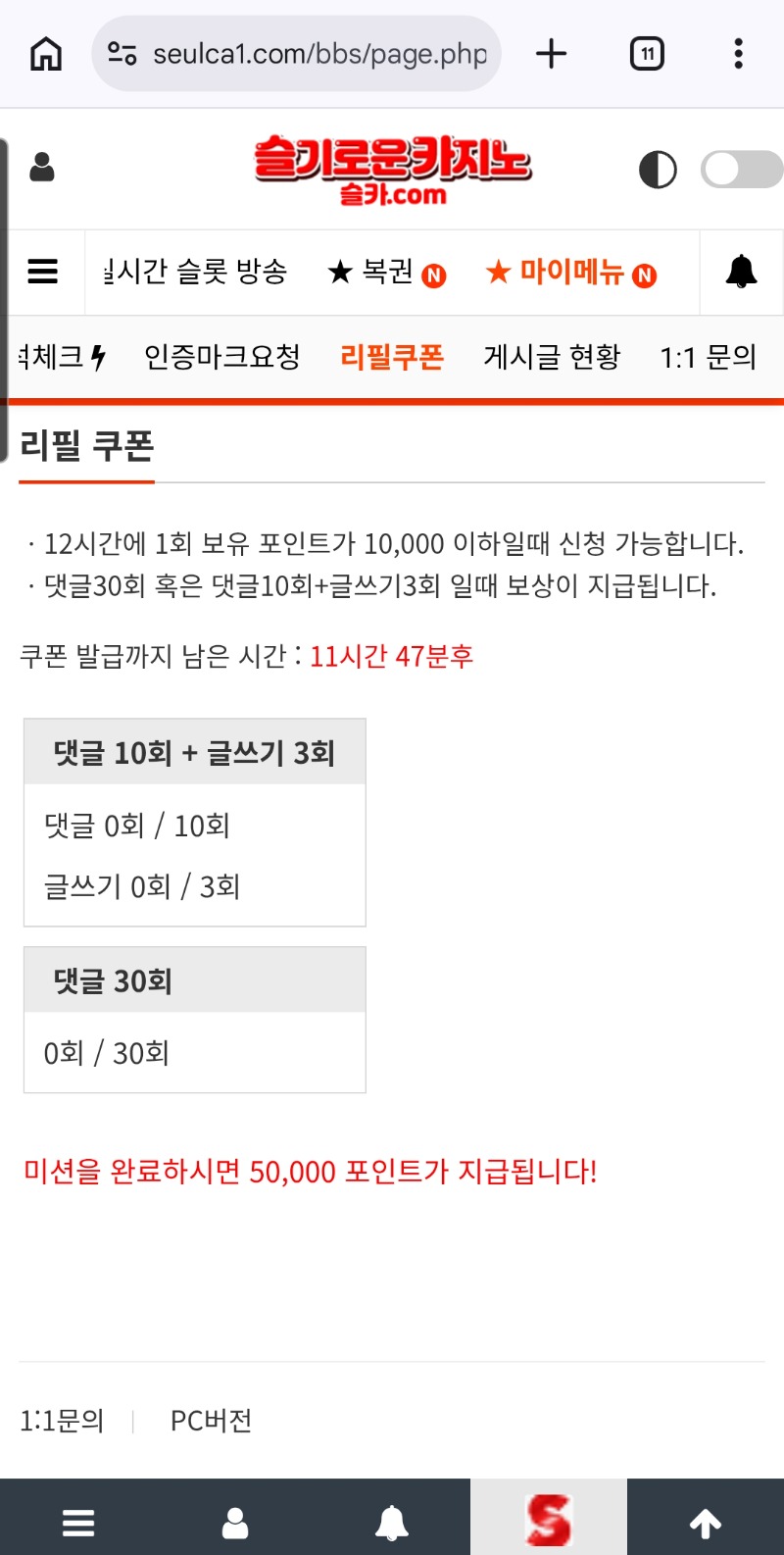The height and width of the screenshot is (1555, 784).
Task: Open 게시글 현황 tab
Action: (552, 357)
